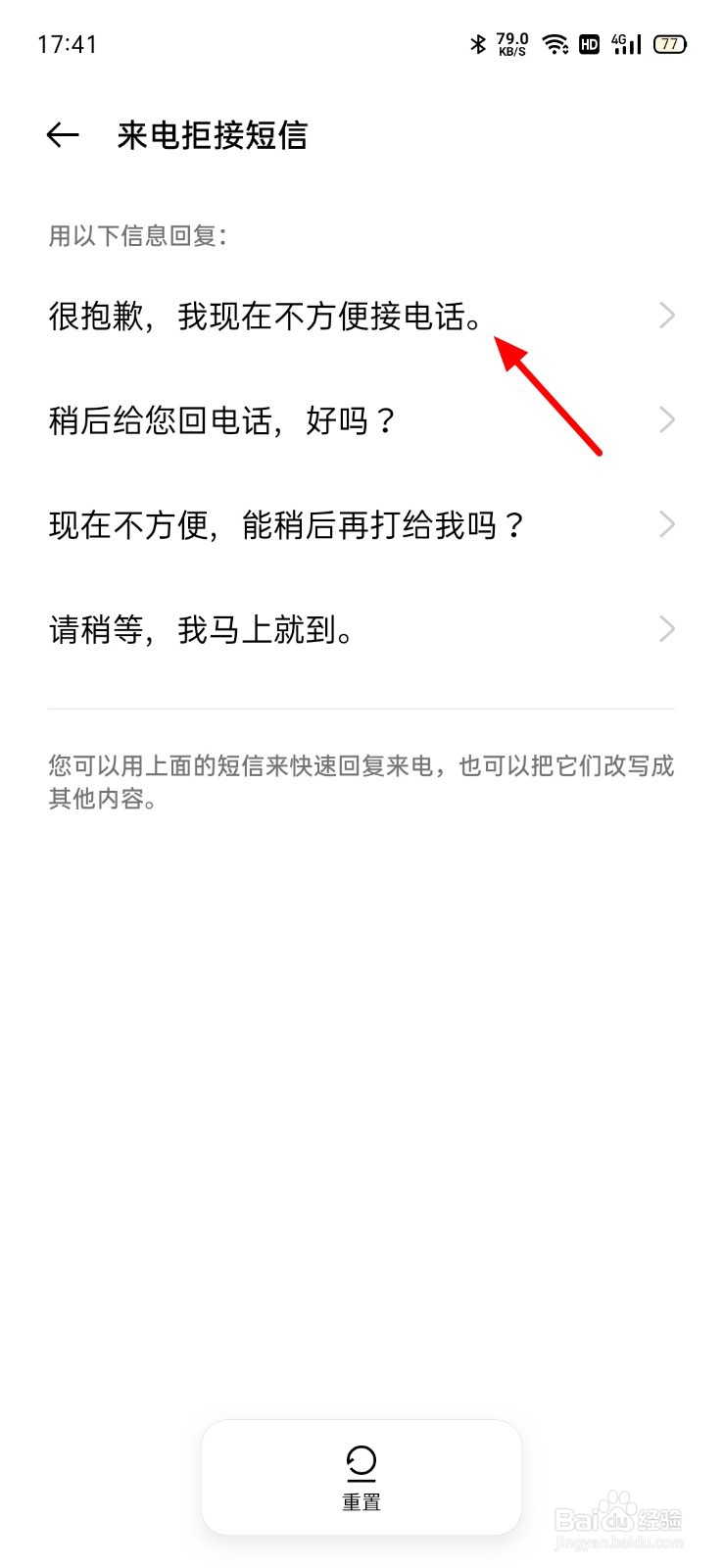723x1568 pixels.
Task: Tap the HD indicator icon
Action: [x=589, y=44]
